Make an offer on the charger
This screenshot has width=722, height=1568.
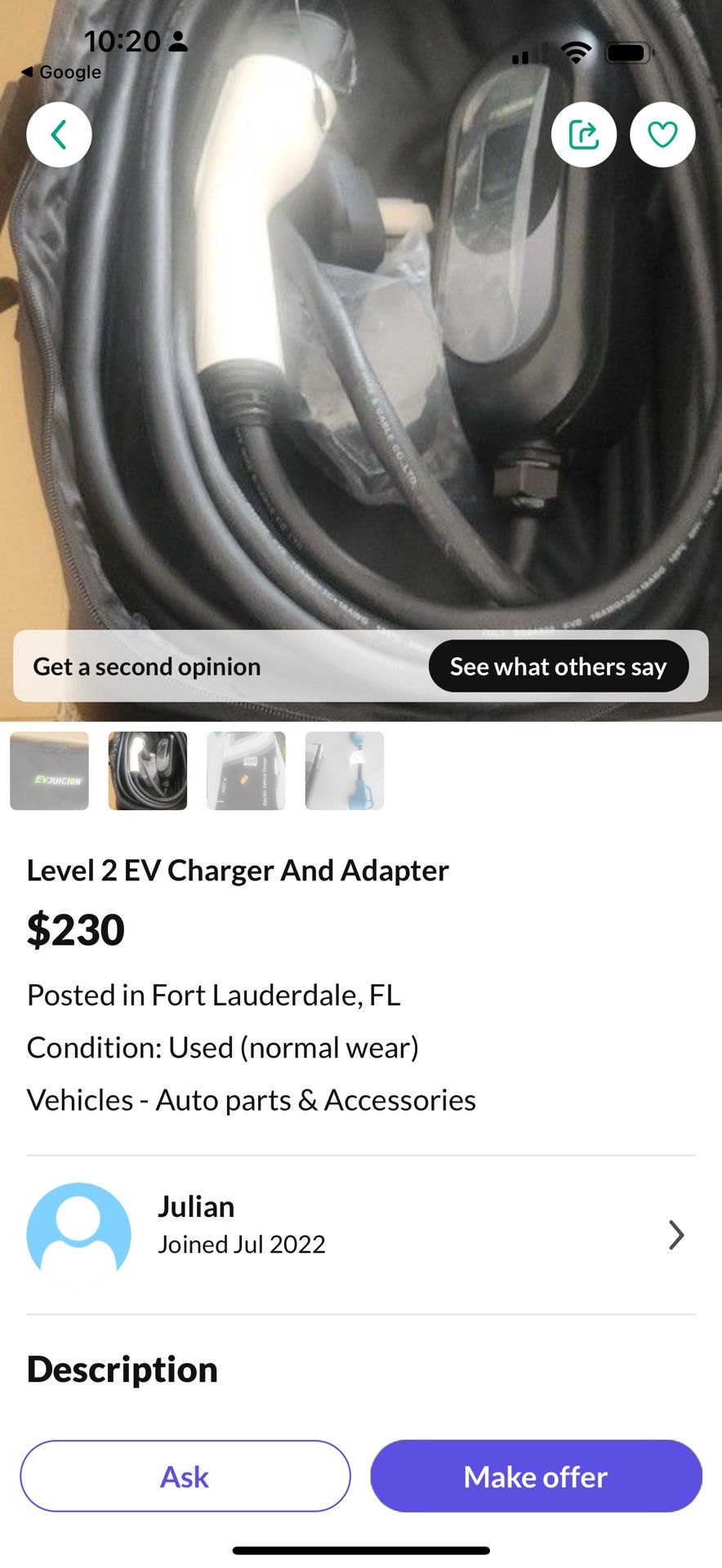[x=536, y=1477]
